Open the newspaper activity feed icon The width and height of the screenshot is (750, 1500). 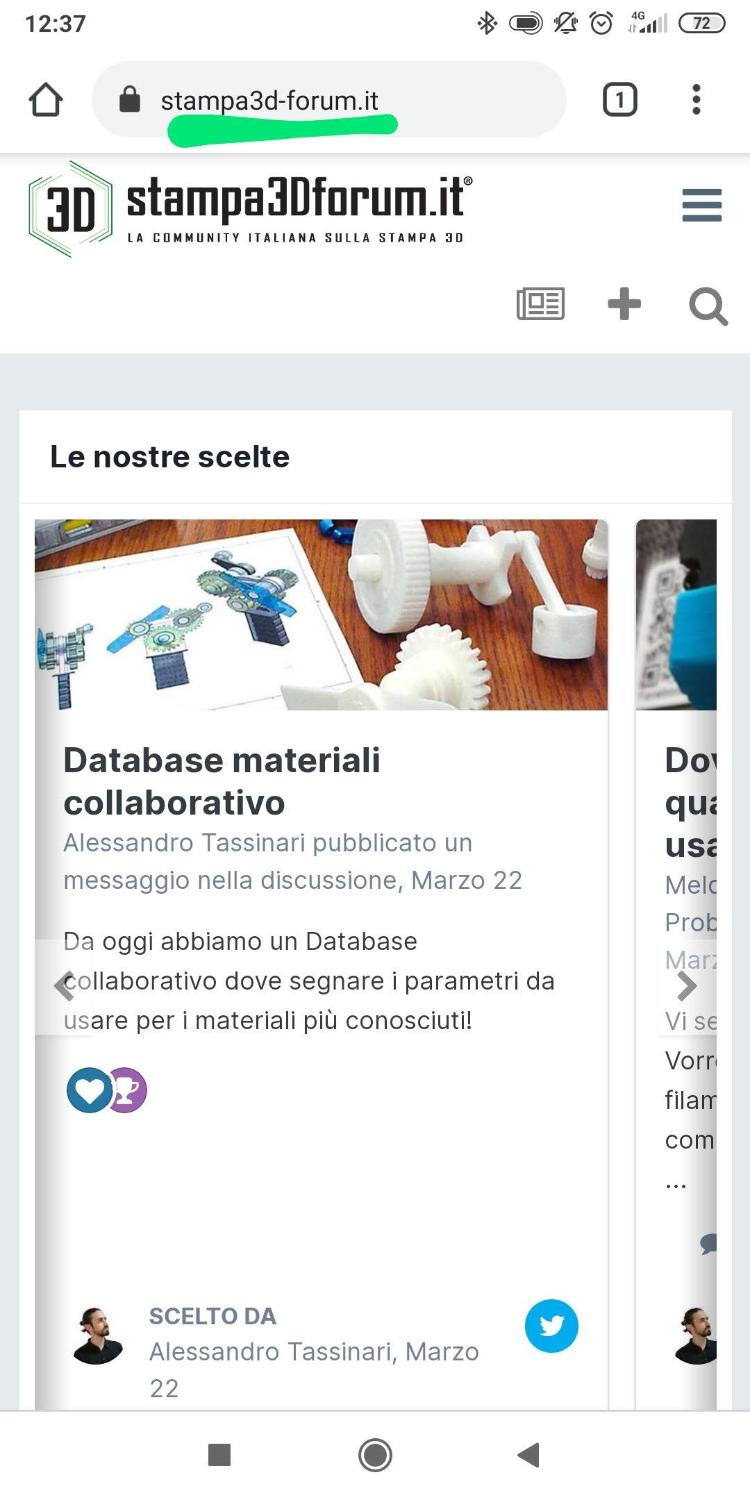[x=540, y=304]
